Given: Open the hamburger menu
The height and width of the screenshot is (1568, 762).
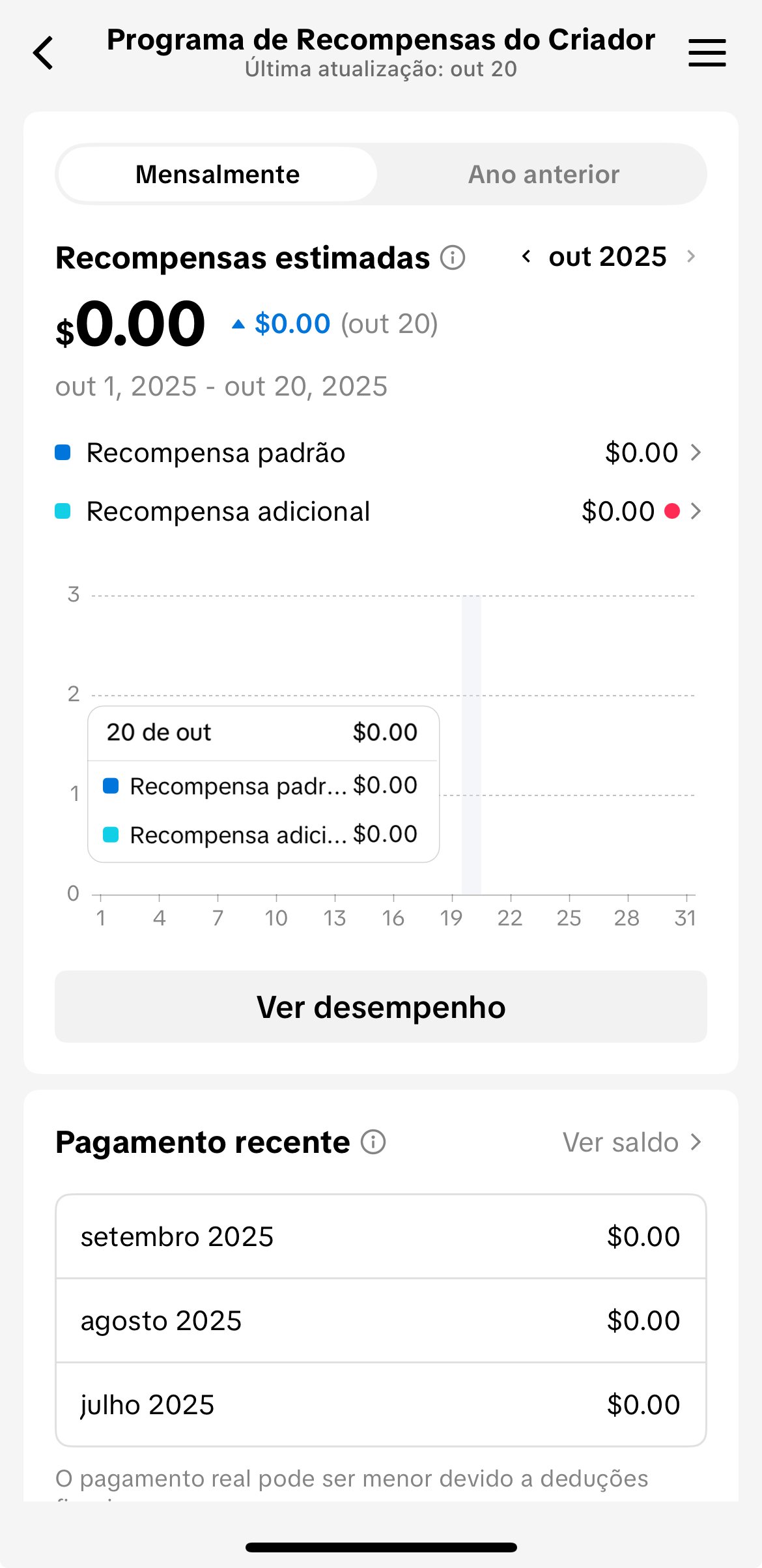Looking at the screenshot, I should click(707, 53).
